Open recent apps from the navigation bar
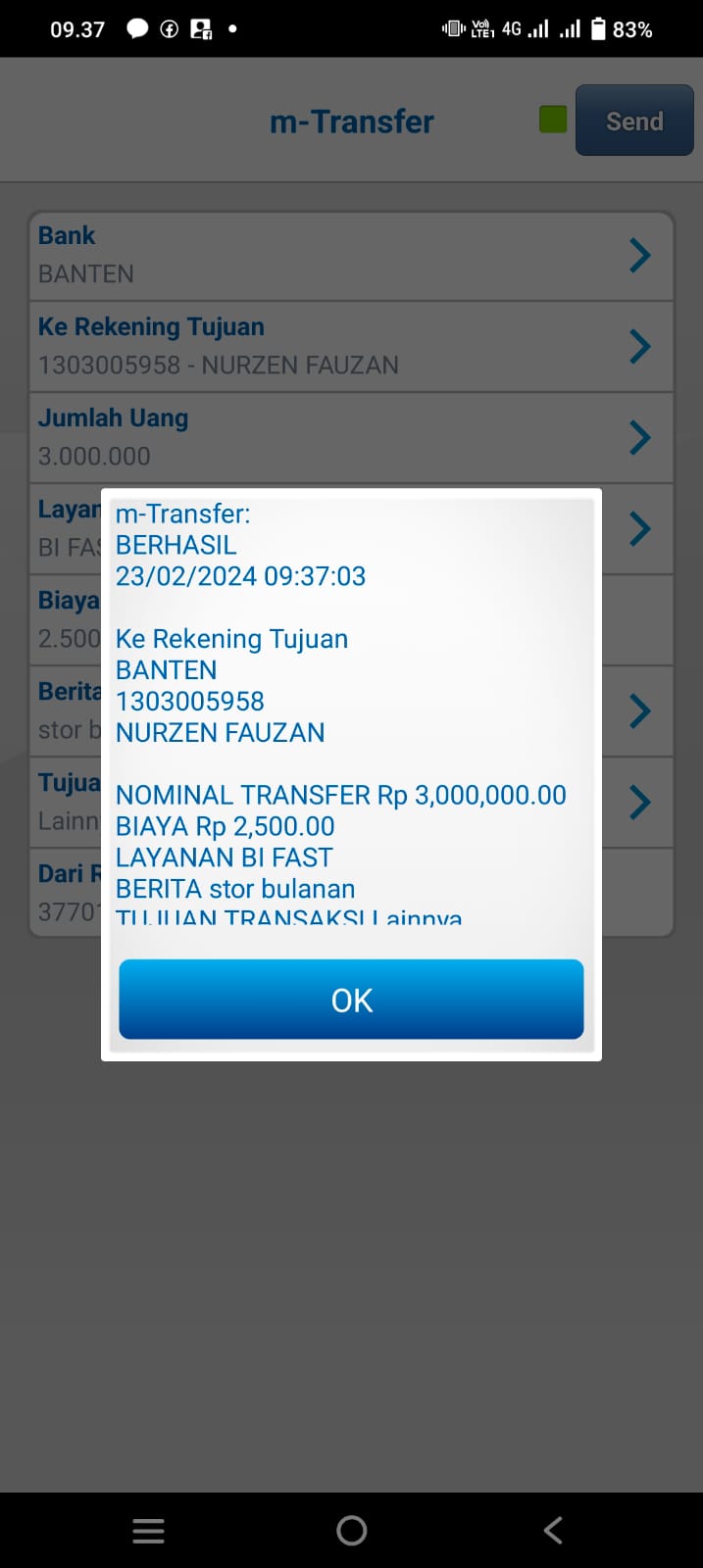The height and width of the screenshot is (1568, 703). click(x=148, y=1530)
